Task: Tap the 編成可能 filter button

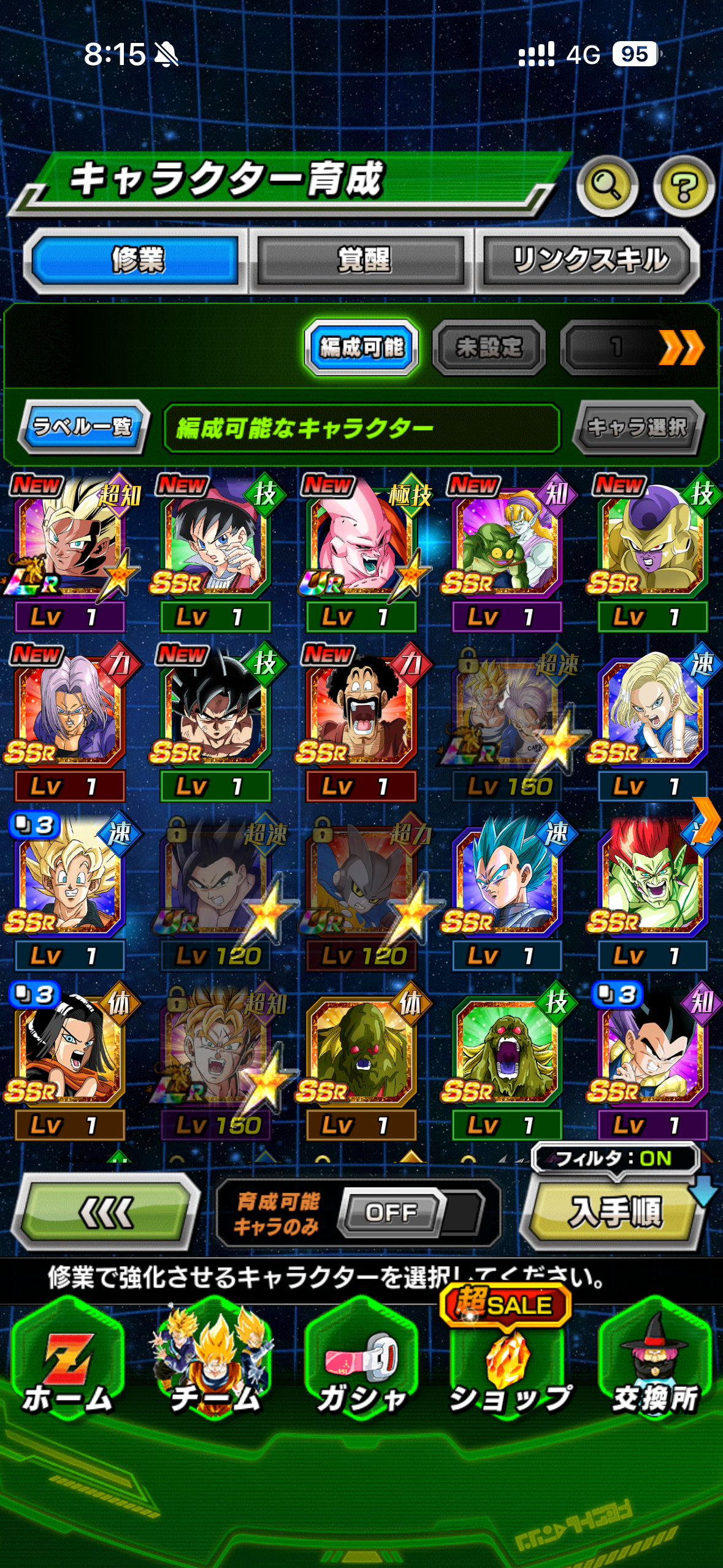Action: 362,348
